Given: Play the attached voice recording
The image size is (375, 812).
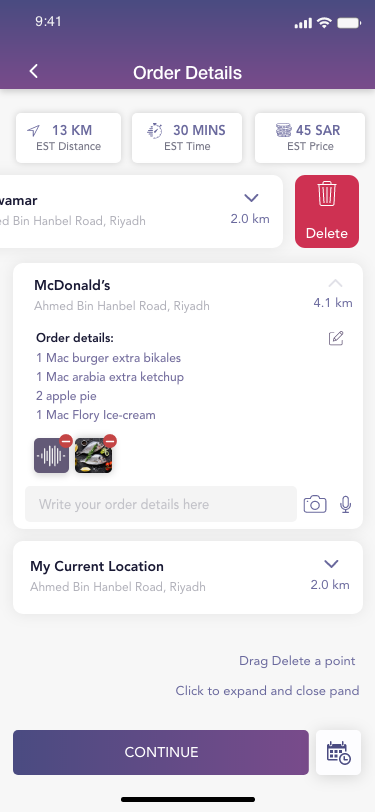Looking at the screenshot, I should 51,456.
